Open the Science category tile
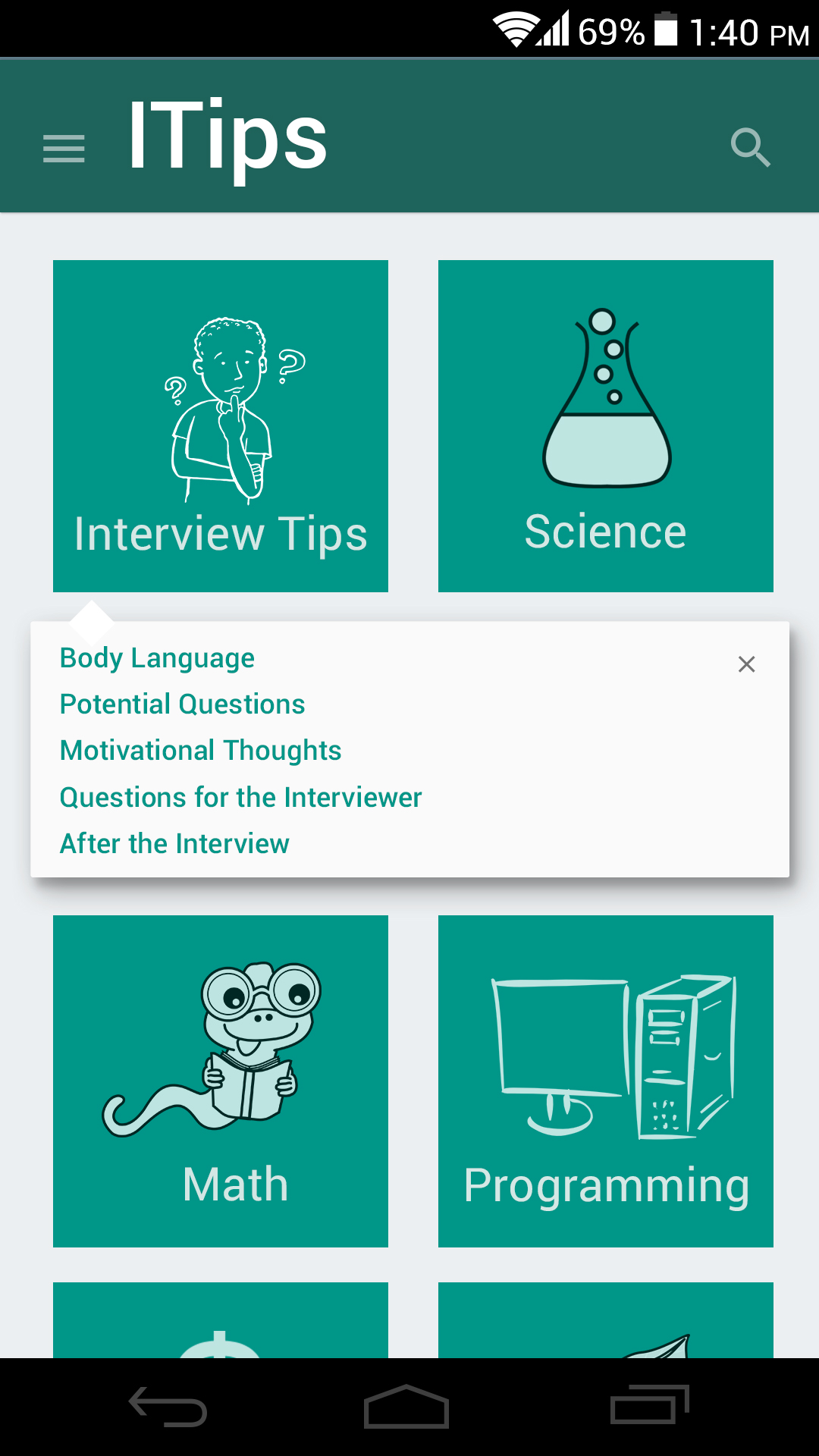This screenshot has height=1456, width=819. tap(605, 425)
